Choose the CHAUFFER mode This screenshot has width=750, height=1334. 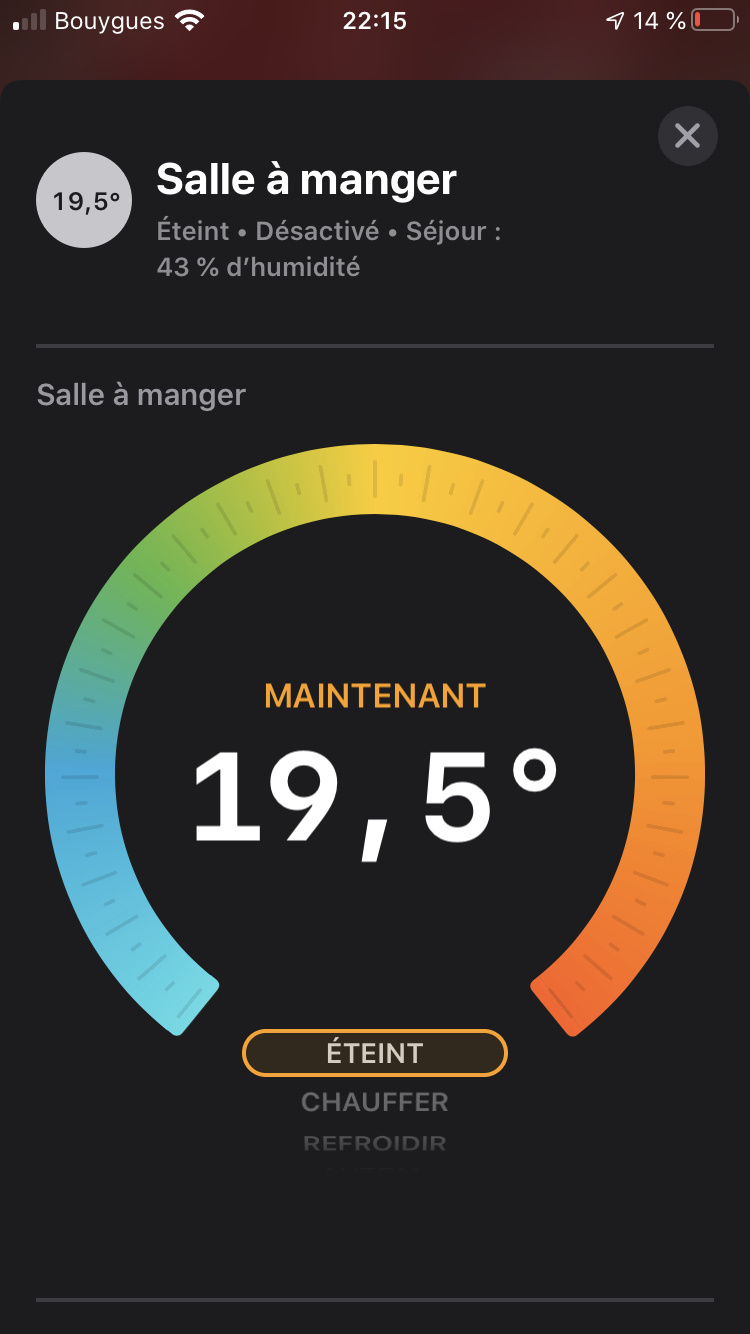coord(375,1102)
